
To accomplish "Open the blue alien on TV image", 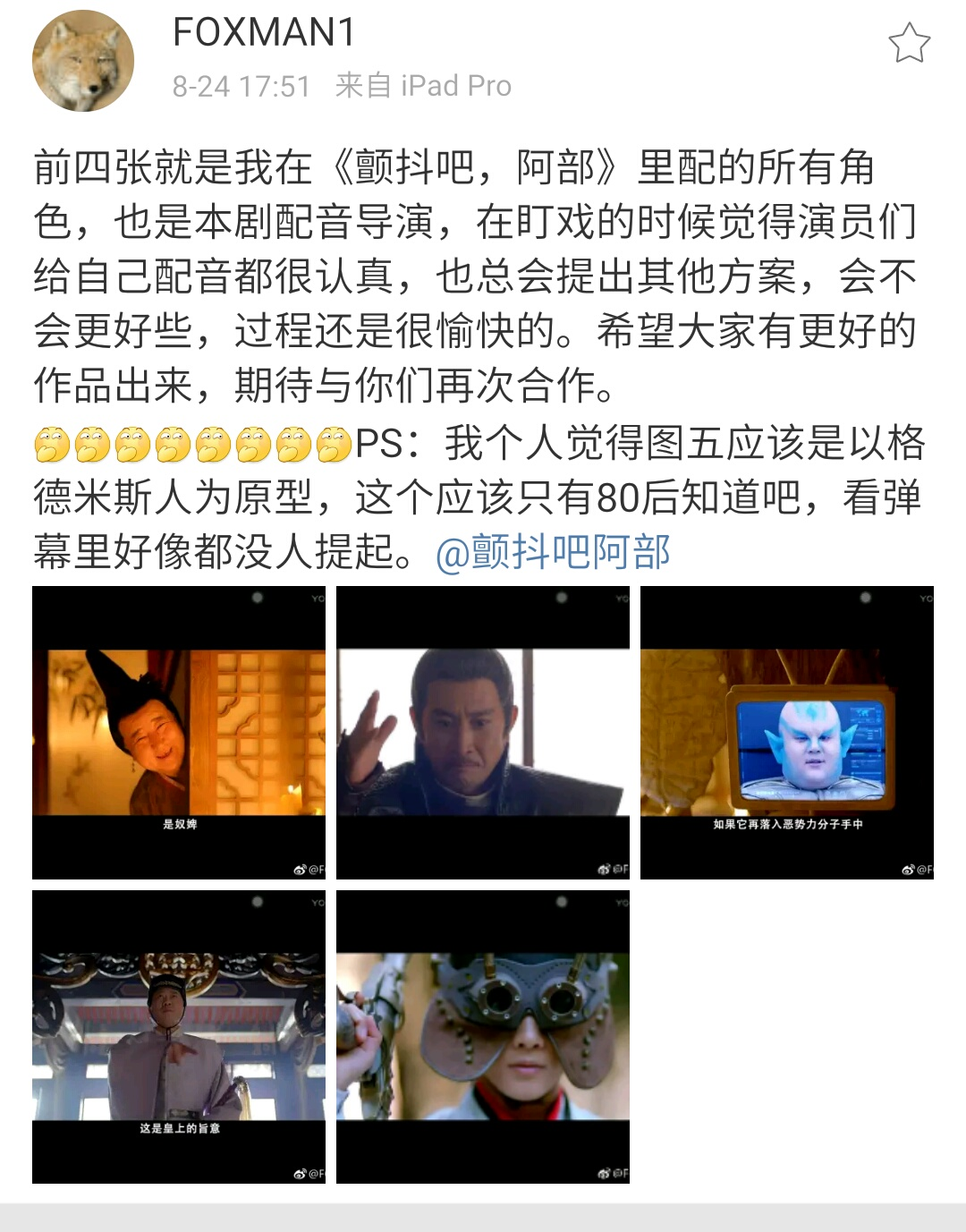I will coord(787,733).
